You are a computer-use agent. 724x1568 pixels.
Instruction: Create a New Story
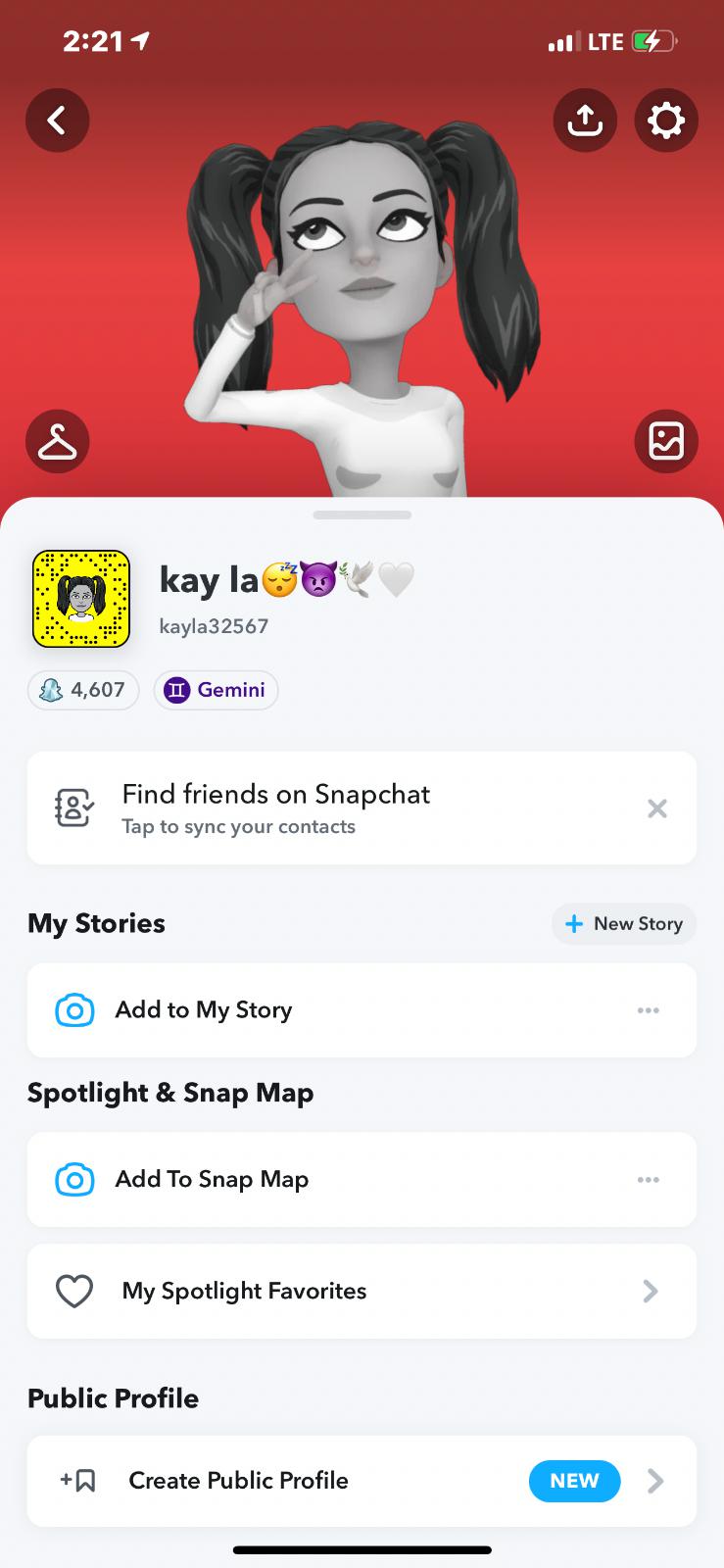coord(624,924)
